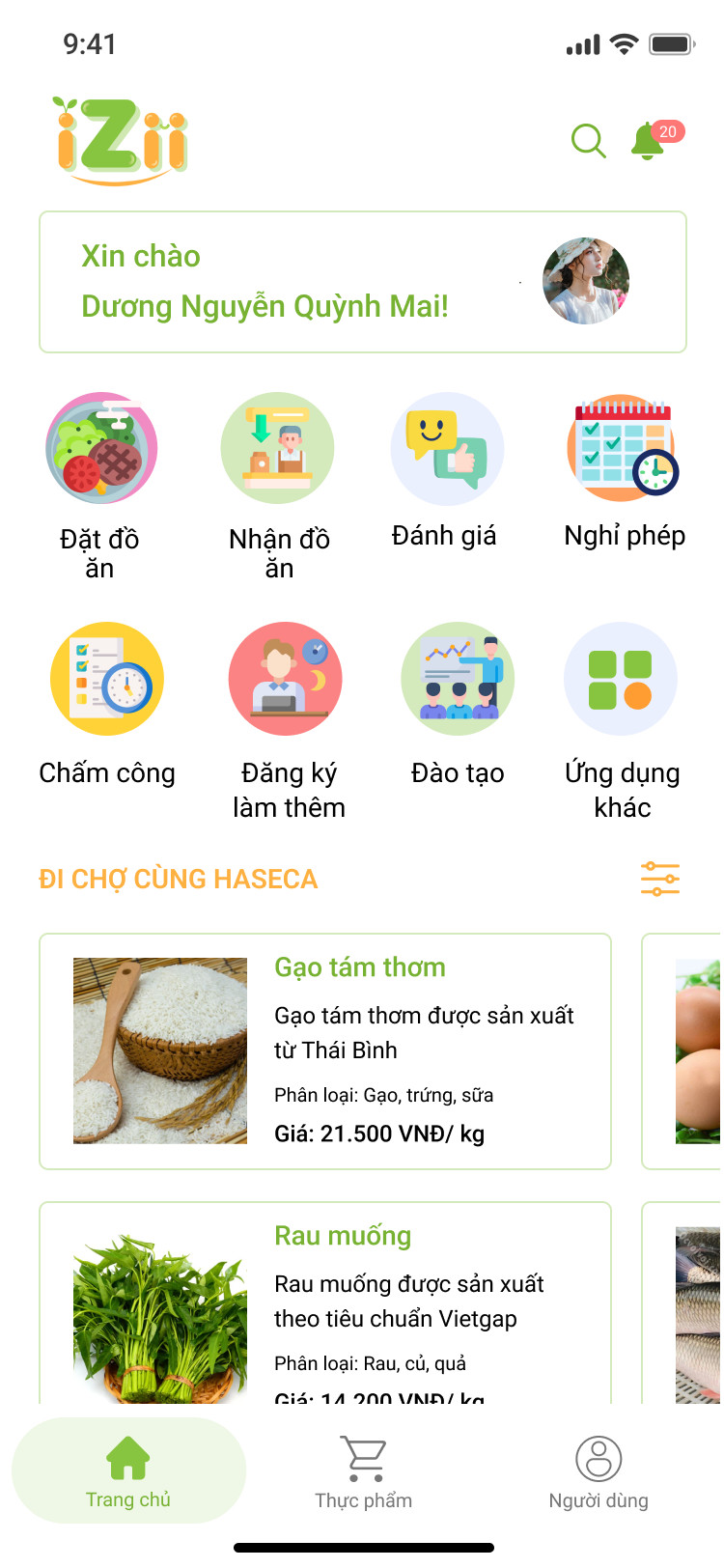Open the search icon
The width and height of the screenshot is (724, 1568).
click(588, 141)
